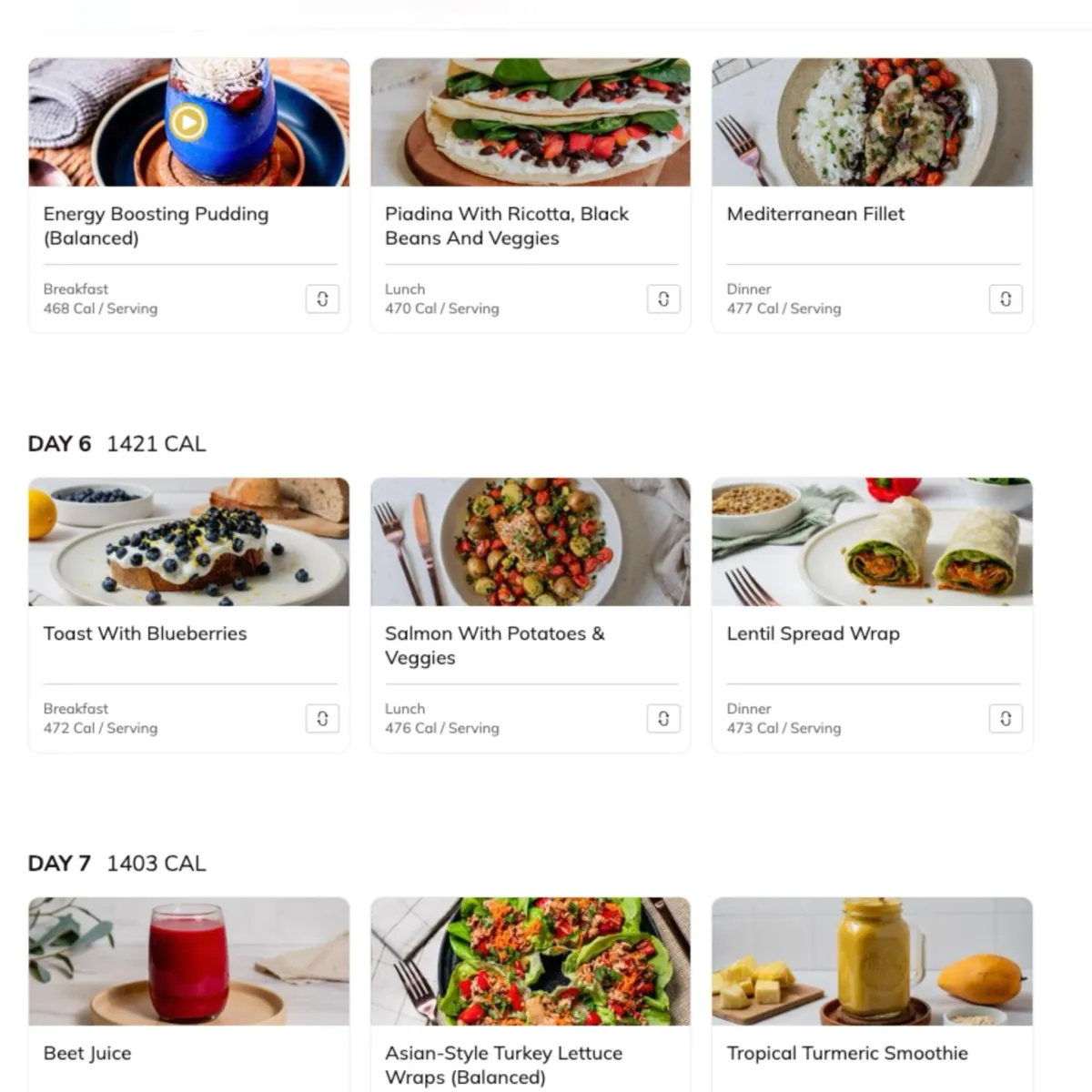This screenshot has height=1092, width=1092.
Task: Open the Lentil Spread Wrap recipe
Action: [813, 634]
